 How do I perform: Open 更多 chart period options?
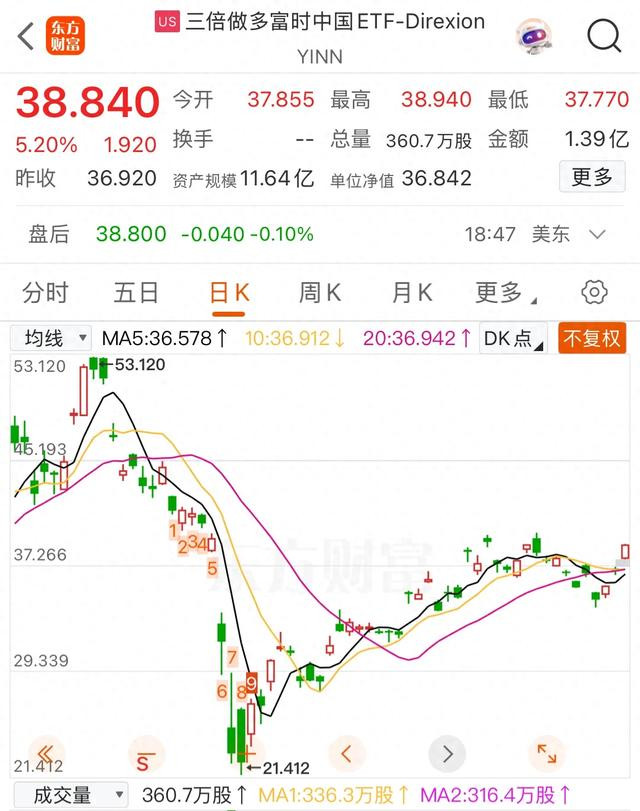pyautogui.click(x=503, y=293)
